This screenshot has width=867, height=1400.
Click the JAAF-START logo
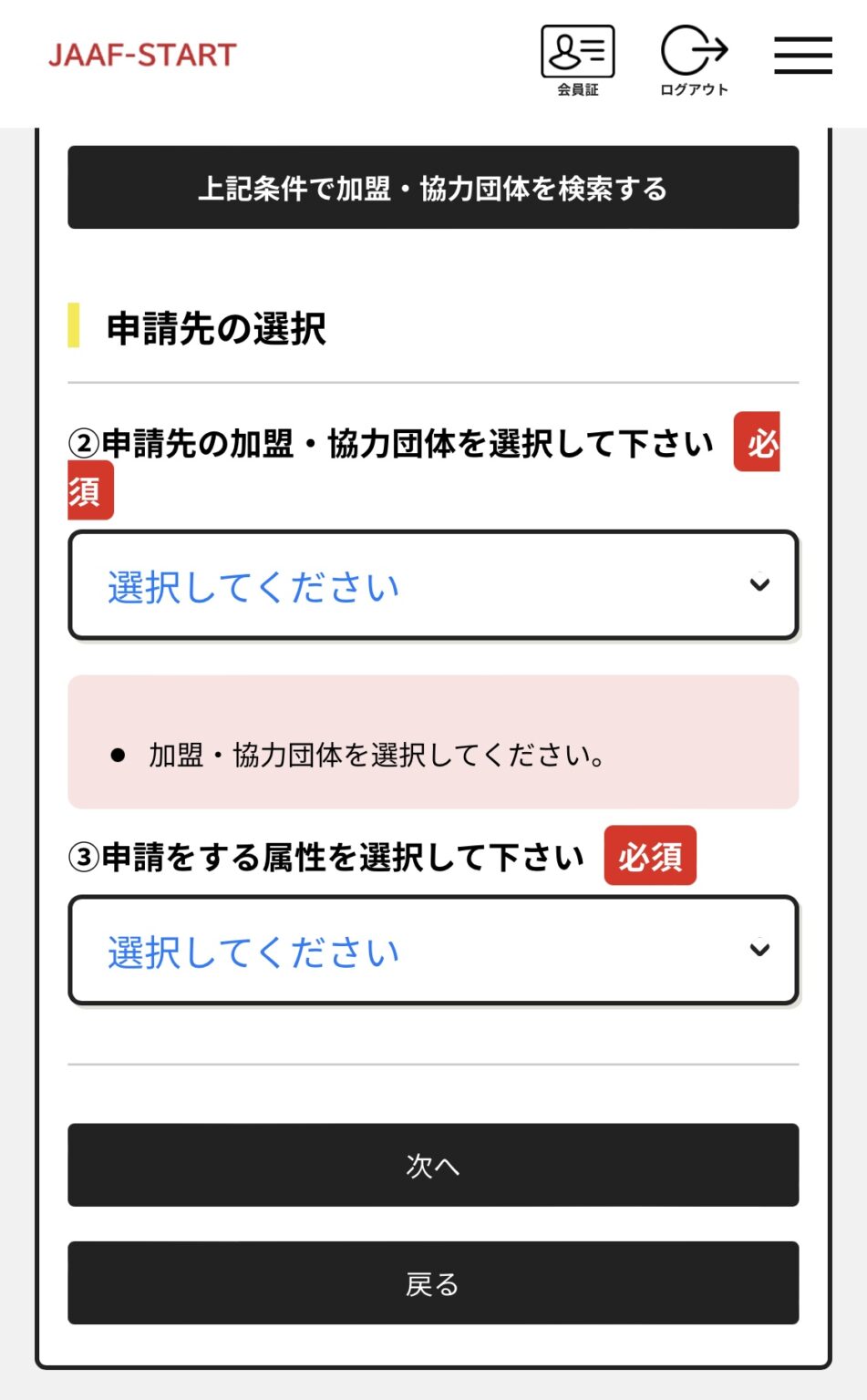(x=141, y=55)
